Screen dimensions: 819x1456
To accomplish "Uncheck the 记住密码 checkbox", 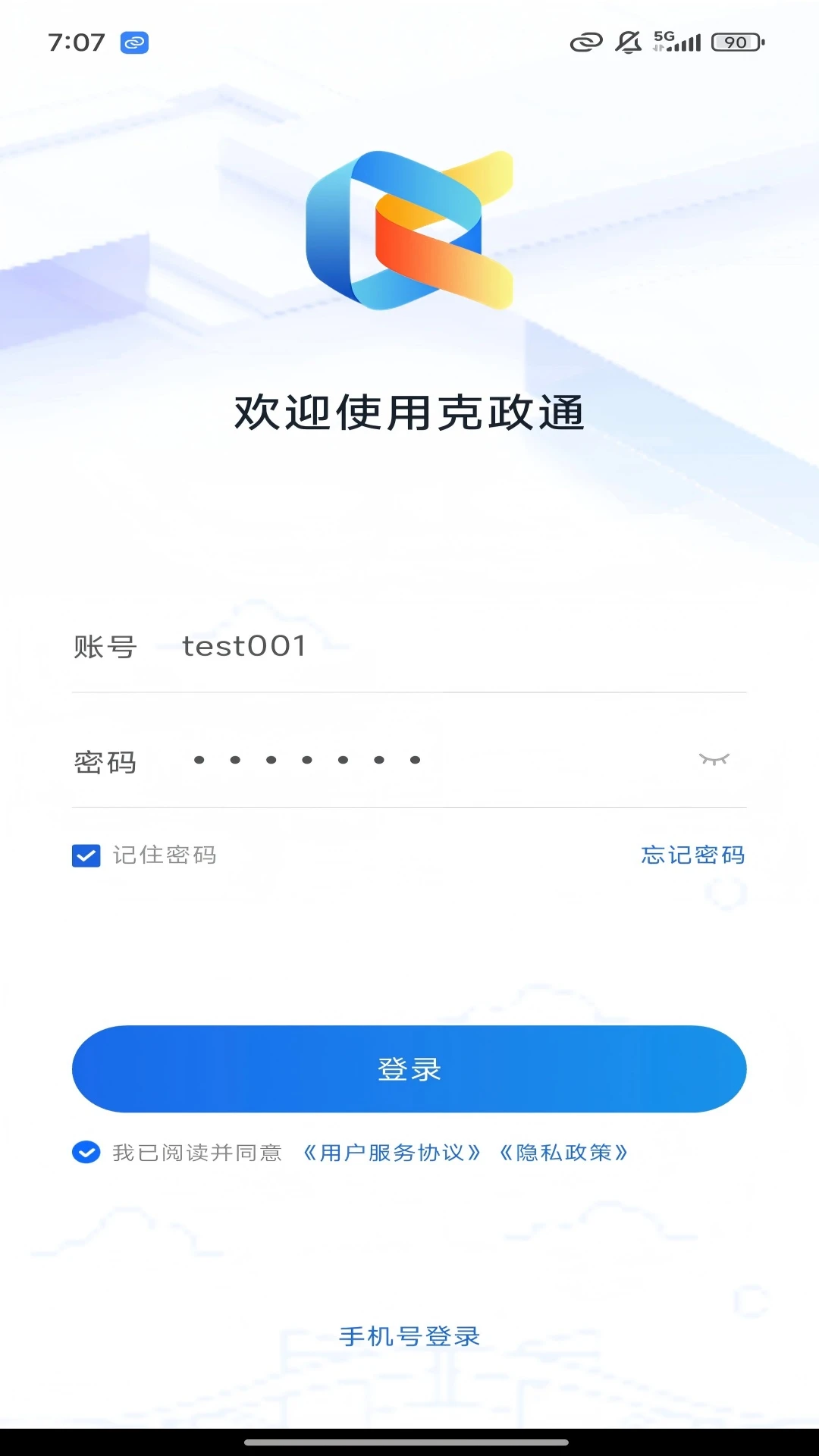I will pos(86,855).
